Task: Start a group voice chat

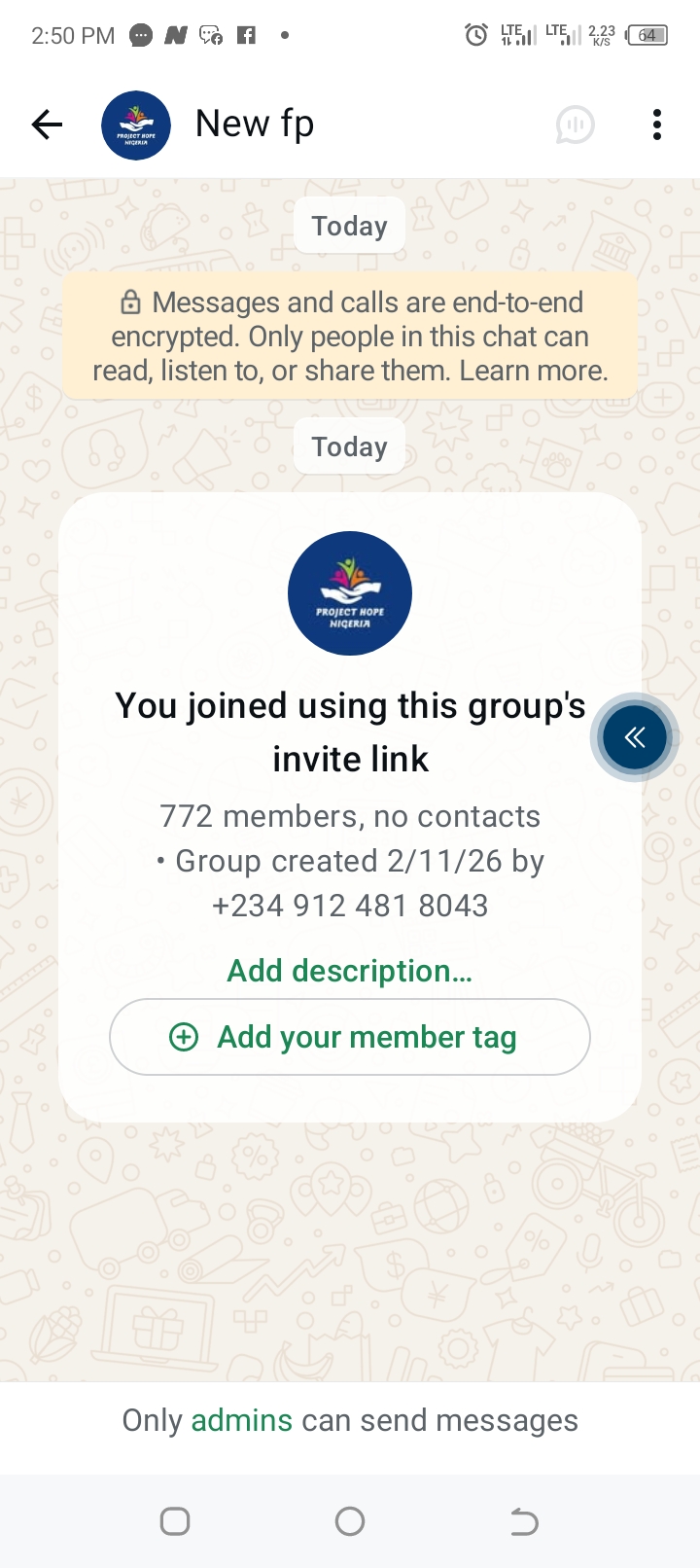Action: click(x=576, y=125)
